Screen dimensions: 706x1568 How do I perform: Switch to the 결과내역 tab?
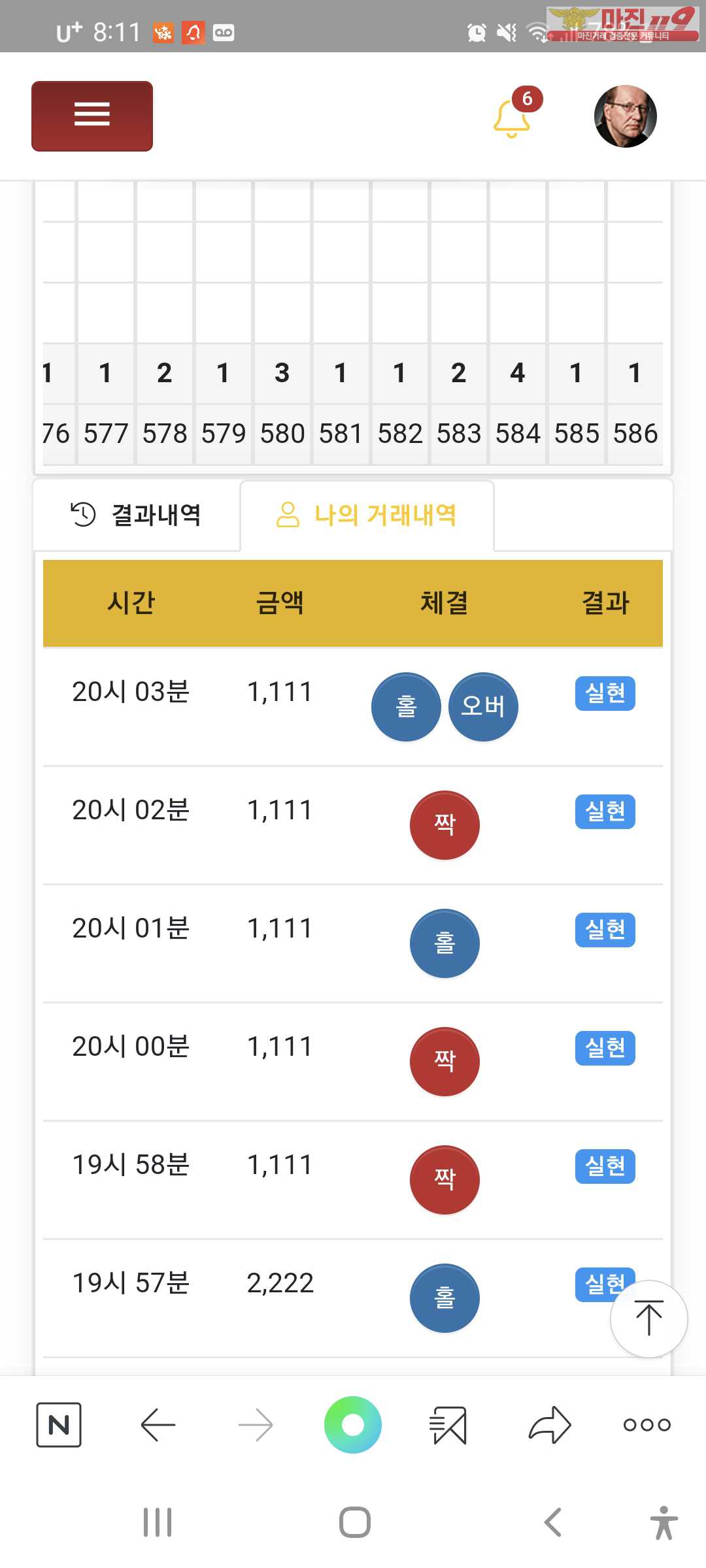tap(137, 515)
